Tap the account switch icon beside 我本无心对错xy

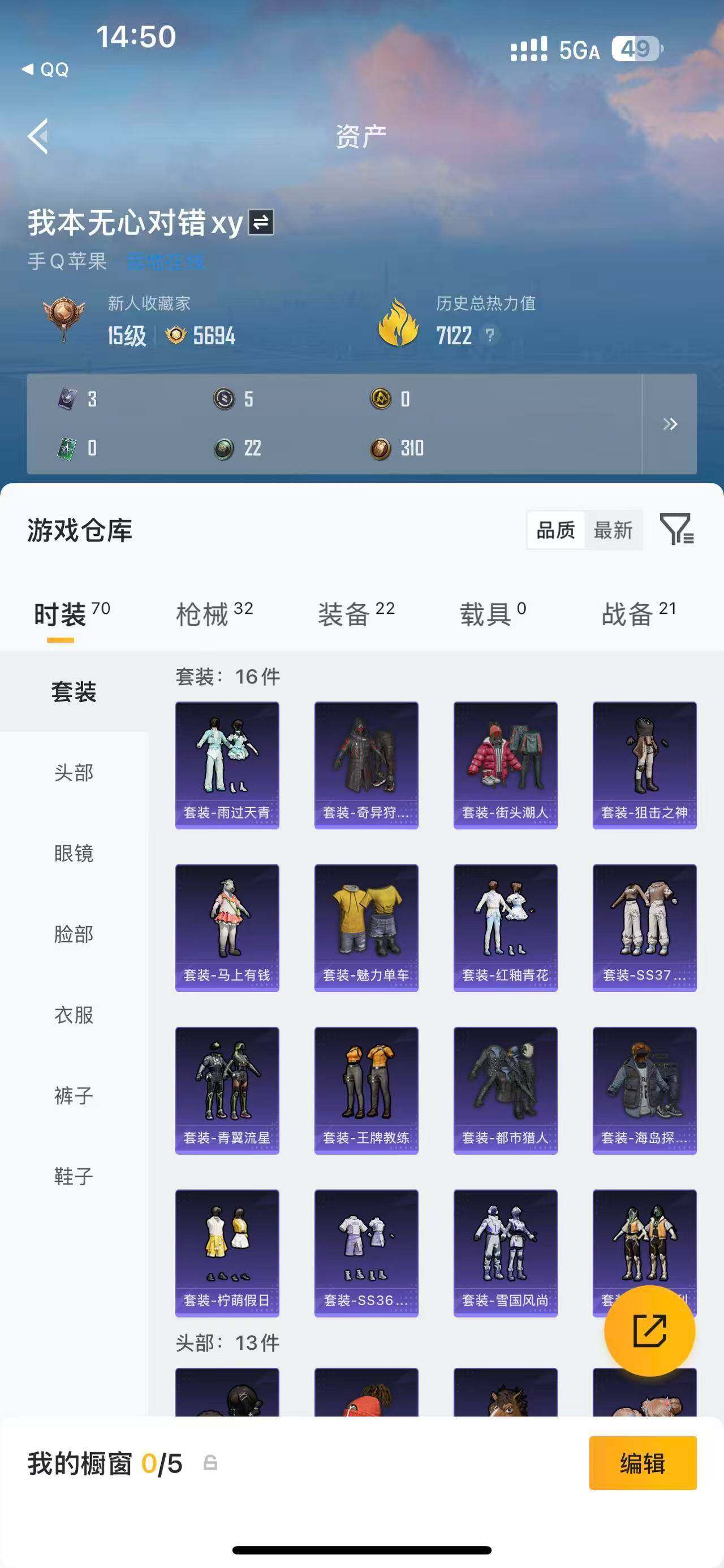[261, 222]
